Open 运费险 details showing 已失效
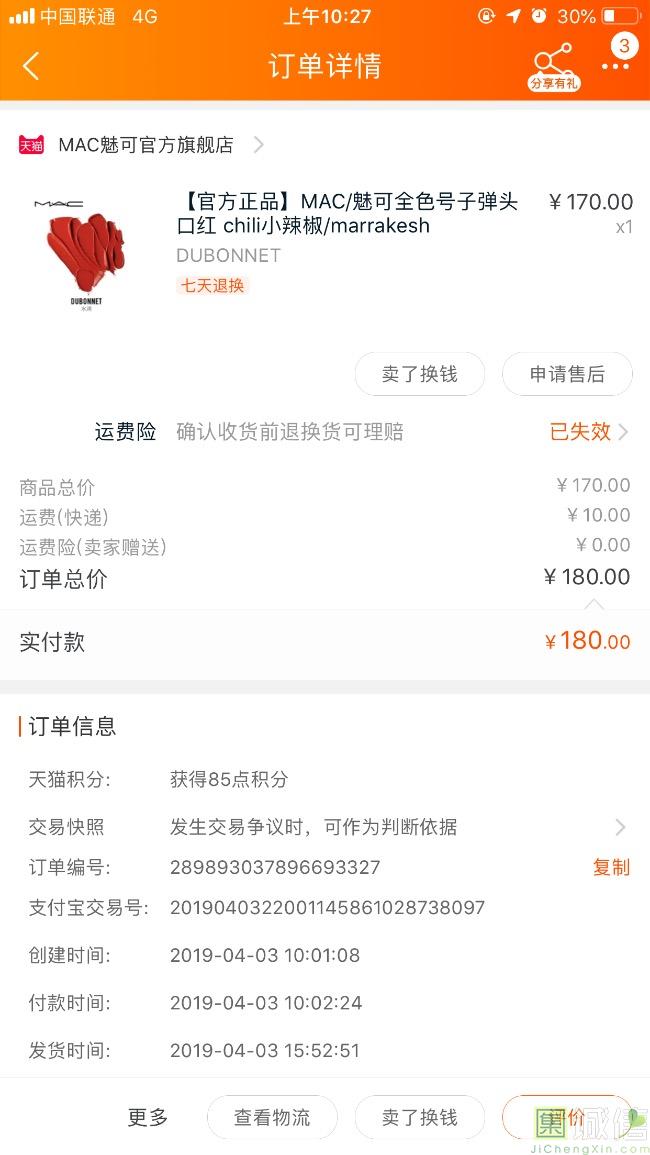Image resolution: width=650 pixels, height=1155 pixels. pyautogui.click(x=588, y=432)
